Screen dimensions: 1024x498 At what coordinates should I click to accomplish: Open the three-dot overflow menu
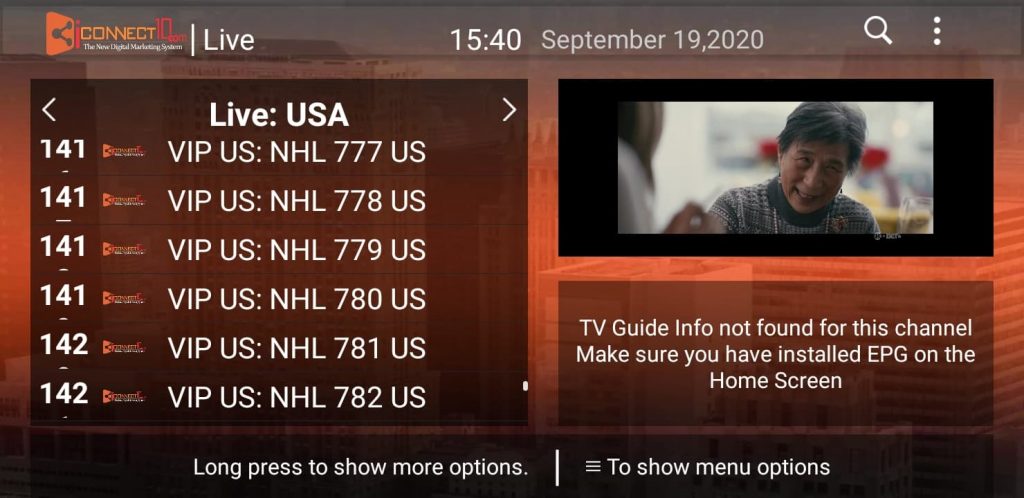pos(936,31)
